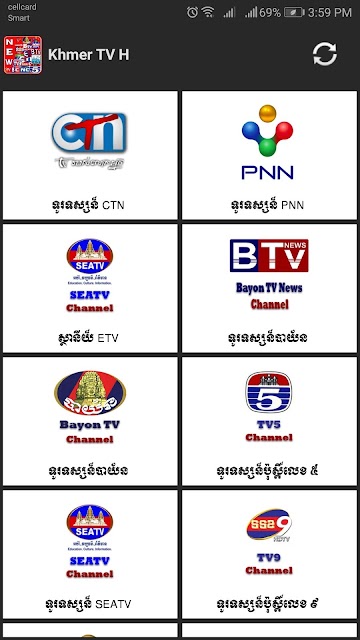Open the BTV Bayon TV News tile
The height and width of the screenshot is (640, 360).
[269, 288]
